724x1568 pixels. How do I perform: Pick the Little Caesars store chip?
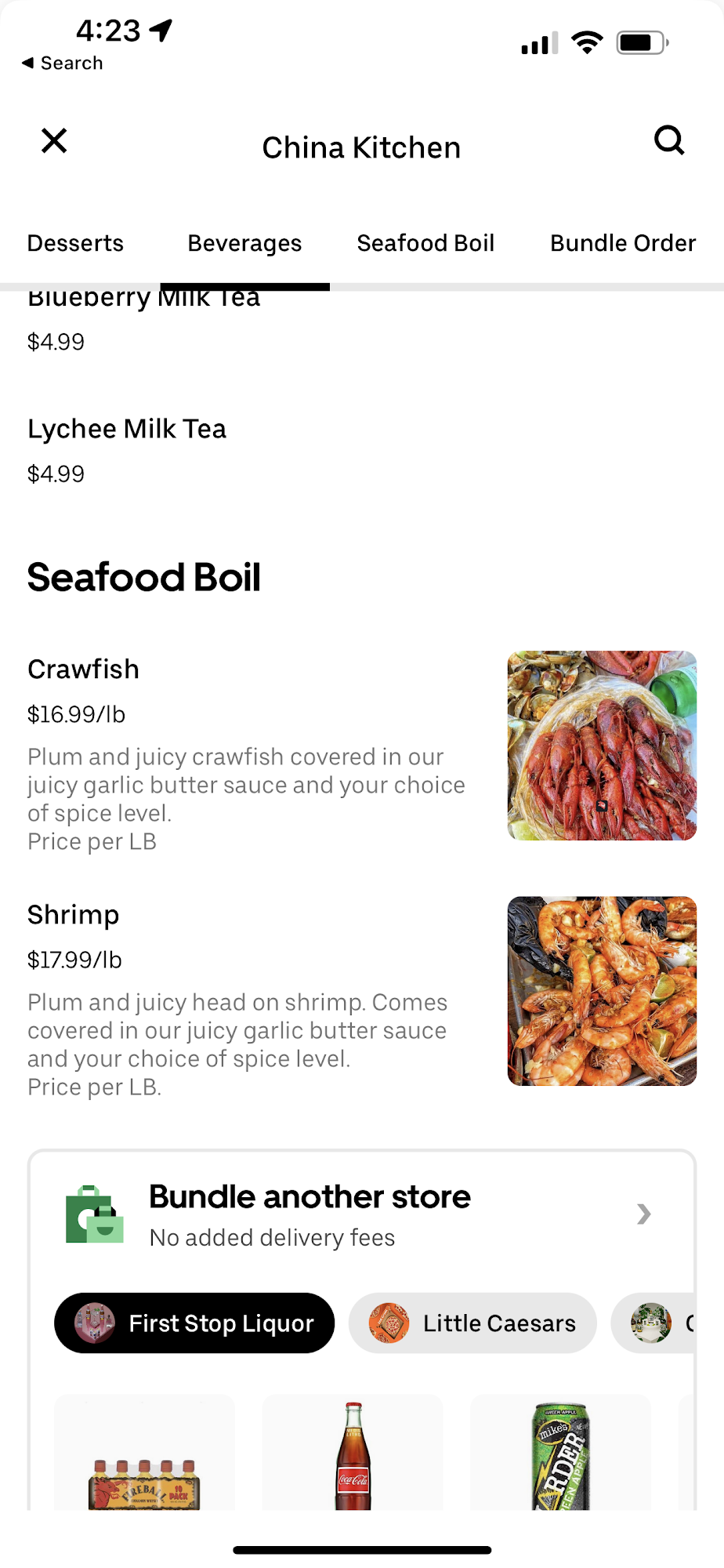tap(472, 1323)
